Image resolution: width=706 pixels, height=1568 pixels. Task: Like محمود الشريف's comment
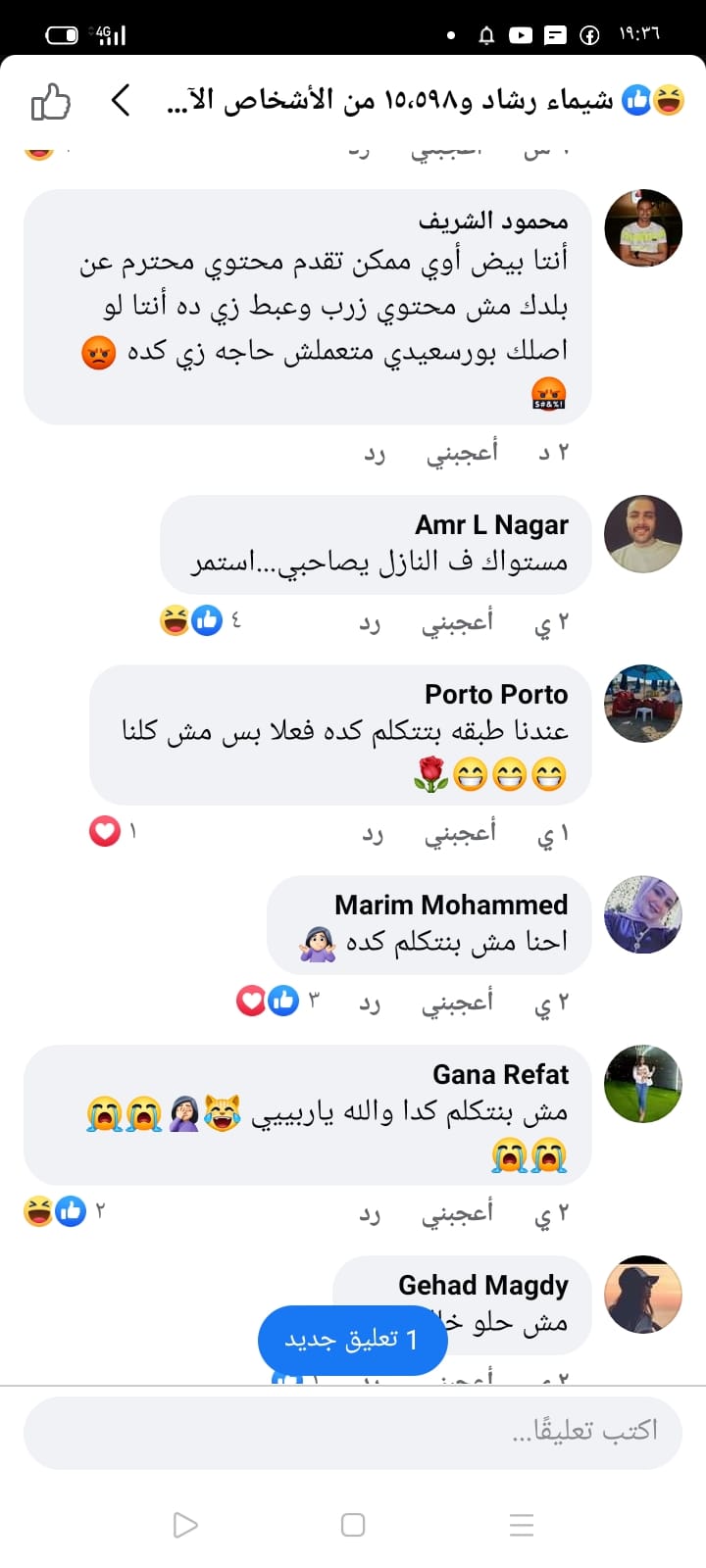click(x=462, y=452)
